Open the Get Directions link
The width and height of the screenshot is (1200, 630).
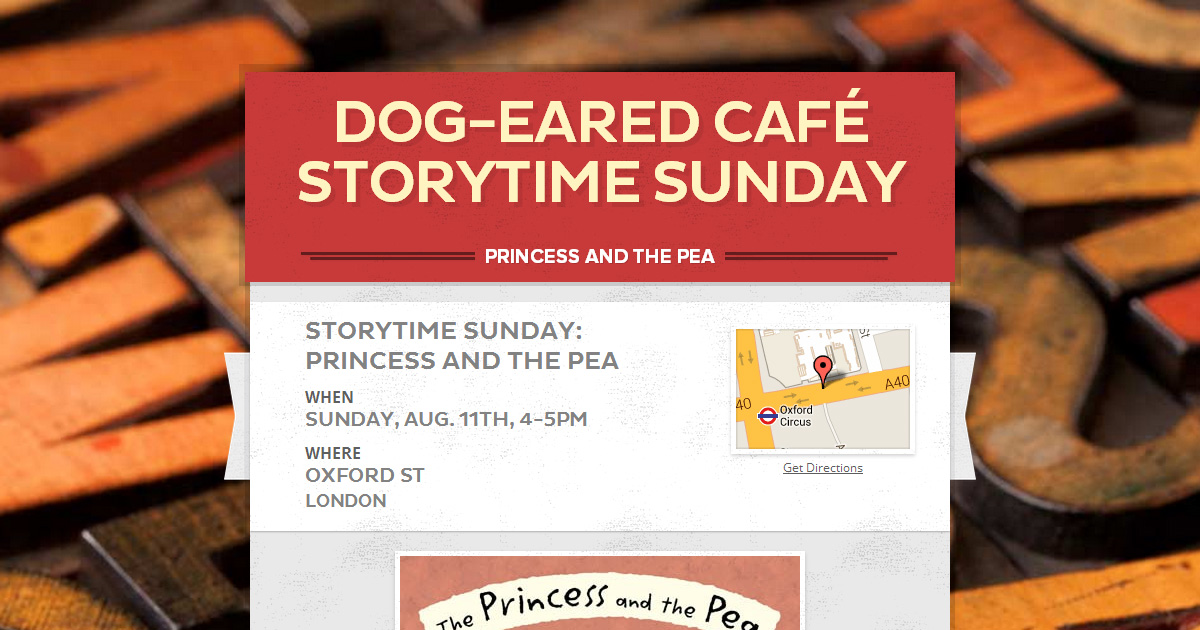coord(822,468)
